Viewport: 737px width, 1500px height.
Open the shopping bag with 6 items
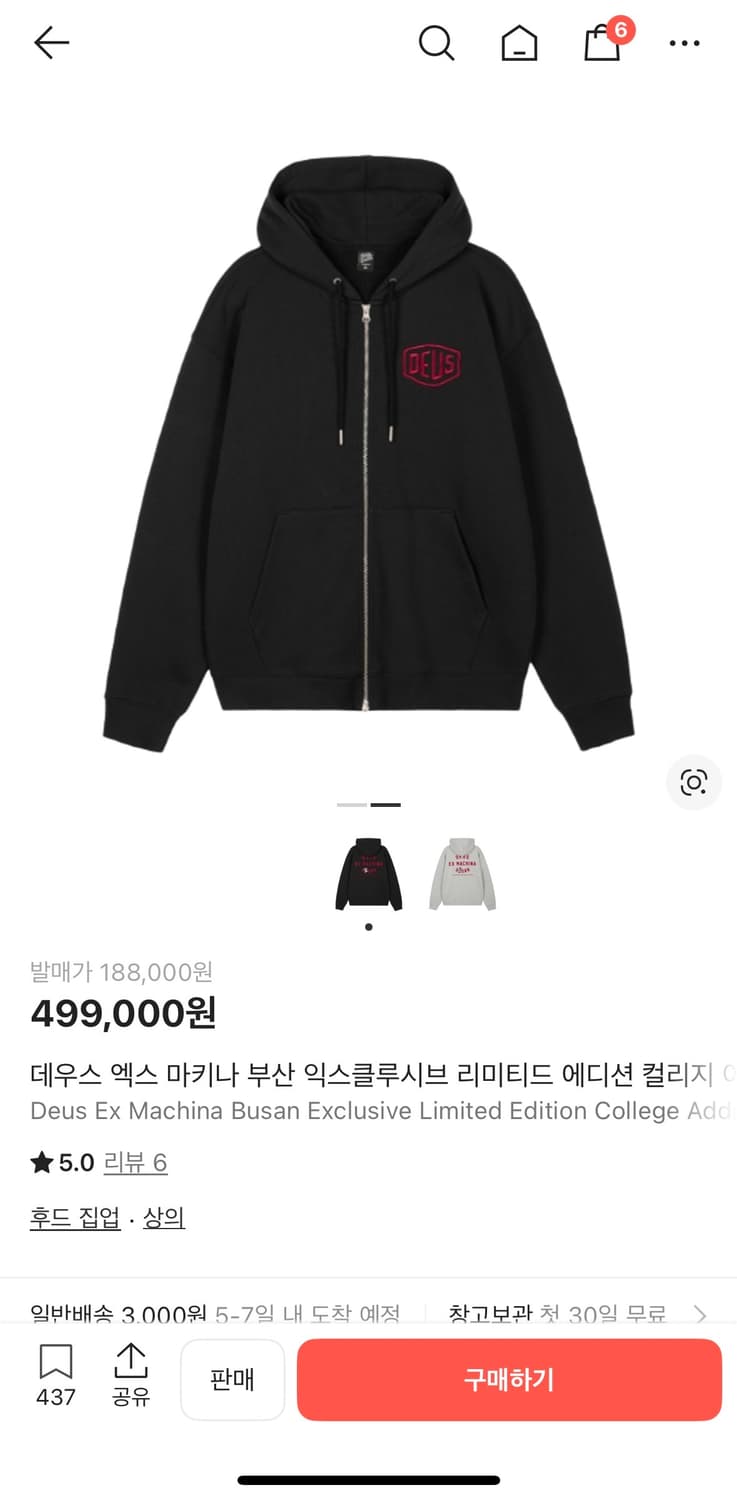600,44
